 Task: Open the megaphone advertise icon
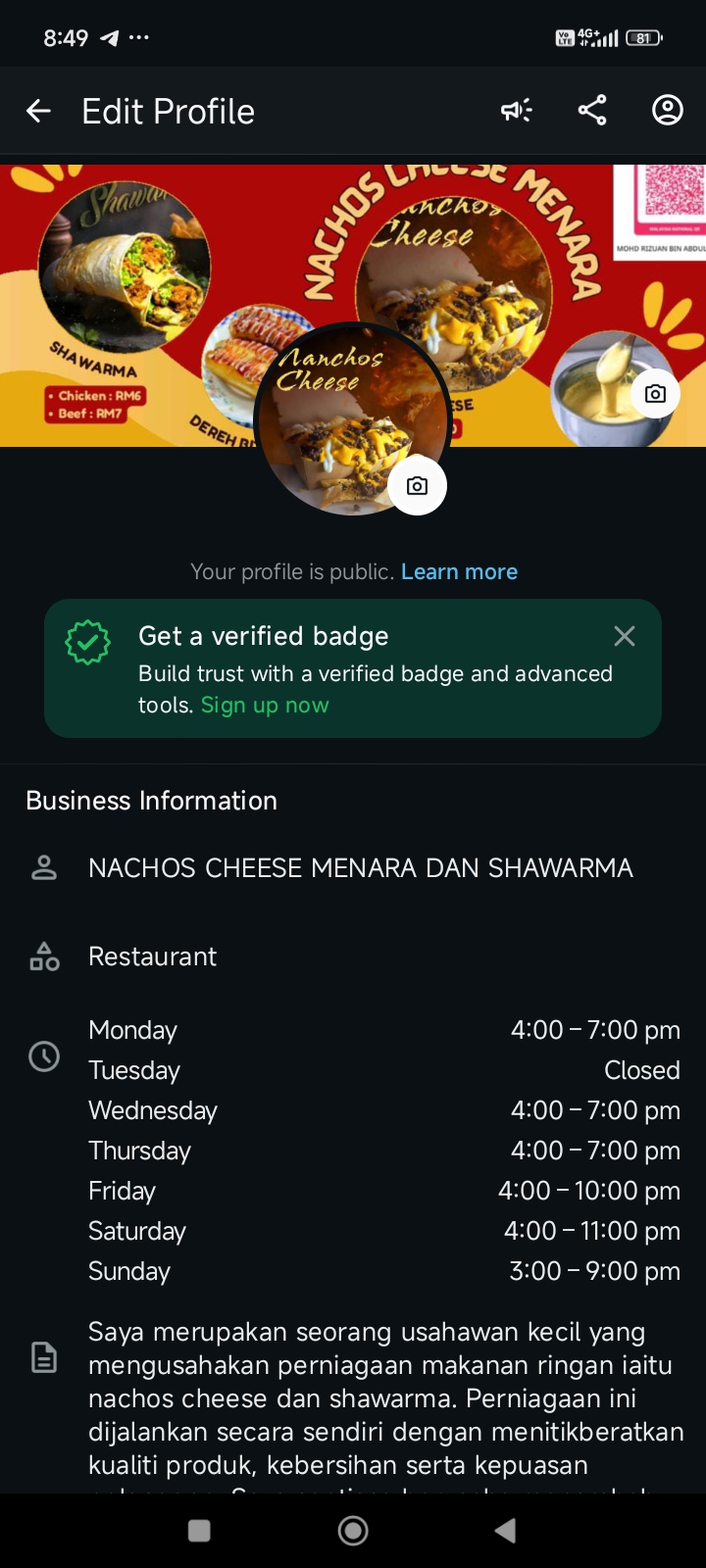516,111
